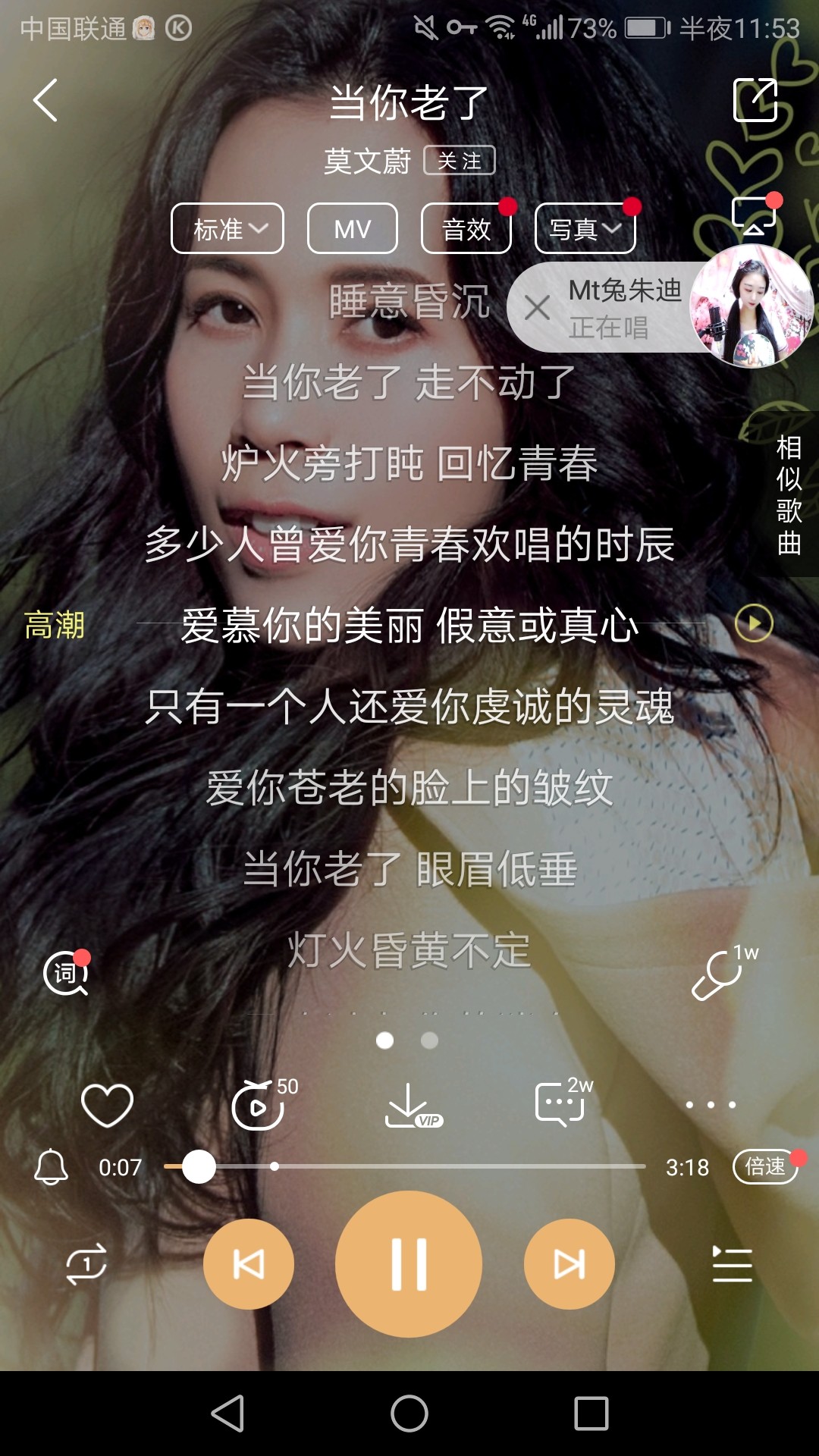This screenshot has height=1456, width=819.
Task: Open 相似歌曲 similar songs panel
Action: coord(789,494)
